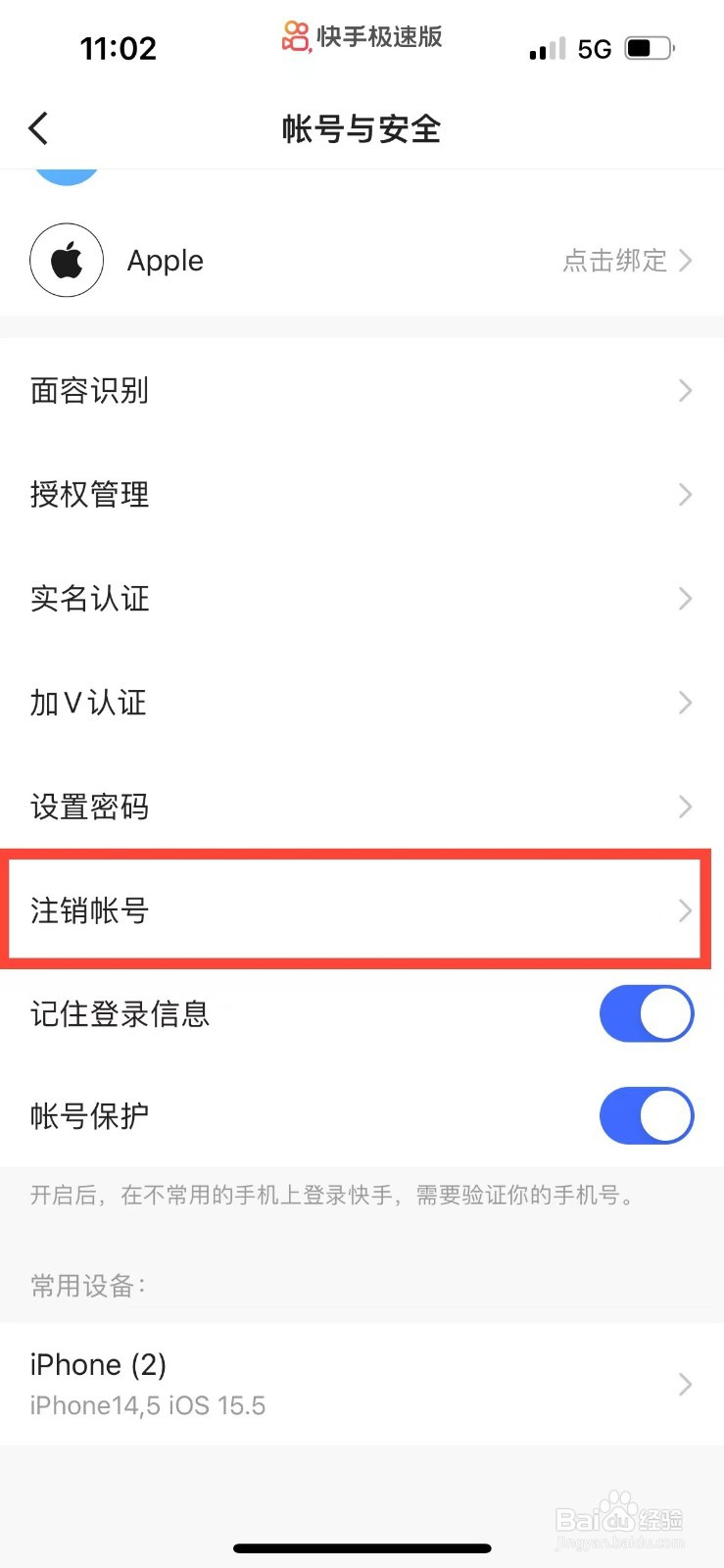
Task: Select the 帐号与安全 title
Action: pyautogui.click(x=362, y=128)
